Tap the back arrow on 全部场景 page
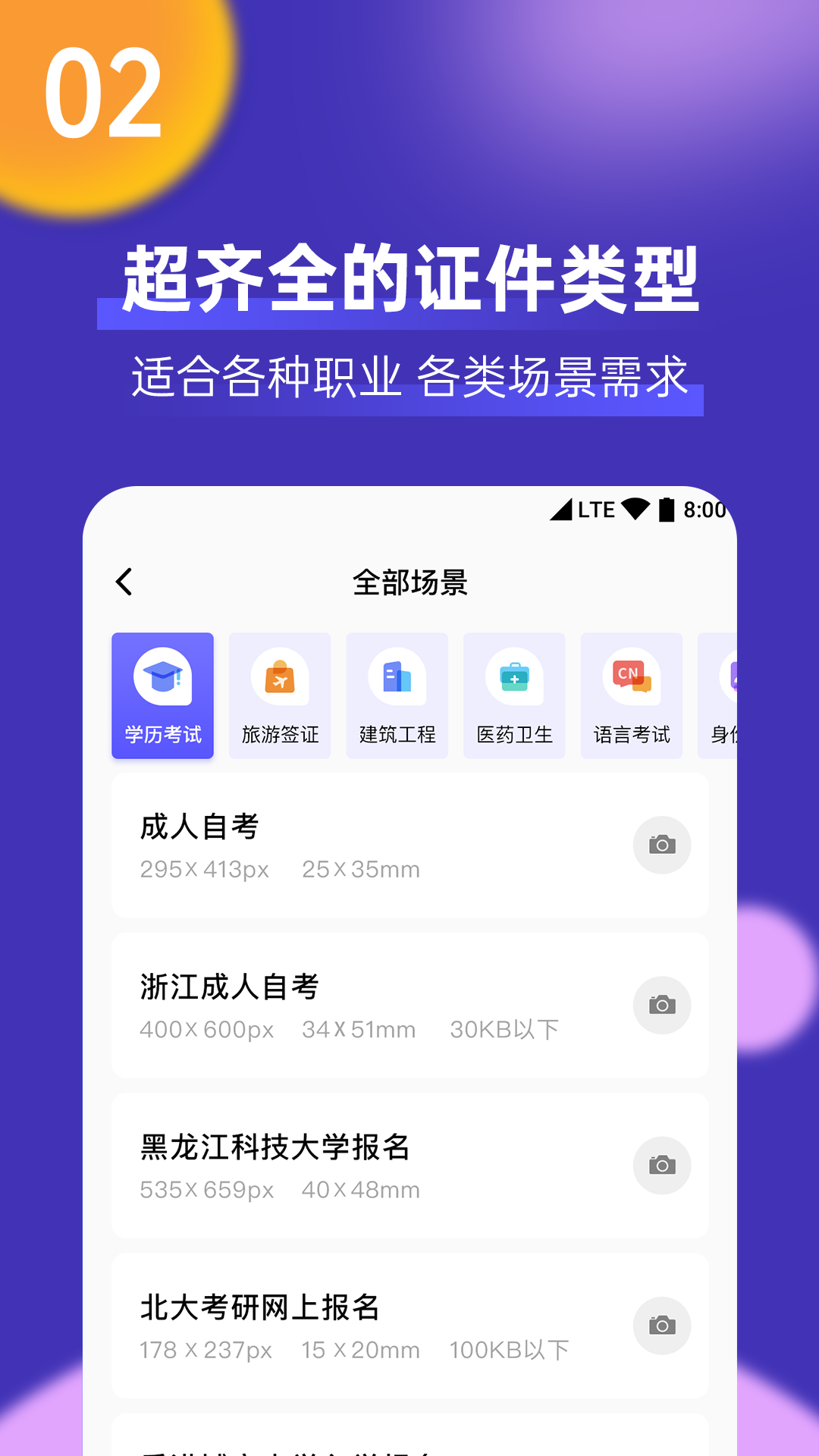This screenshot has width=819, height=1456. (124, 580)
